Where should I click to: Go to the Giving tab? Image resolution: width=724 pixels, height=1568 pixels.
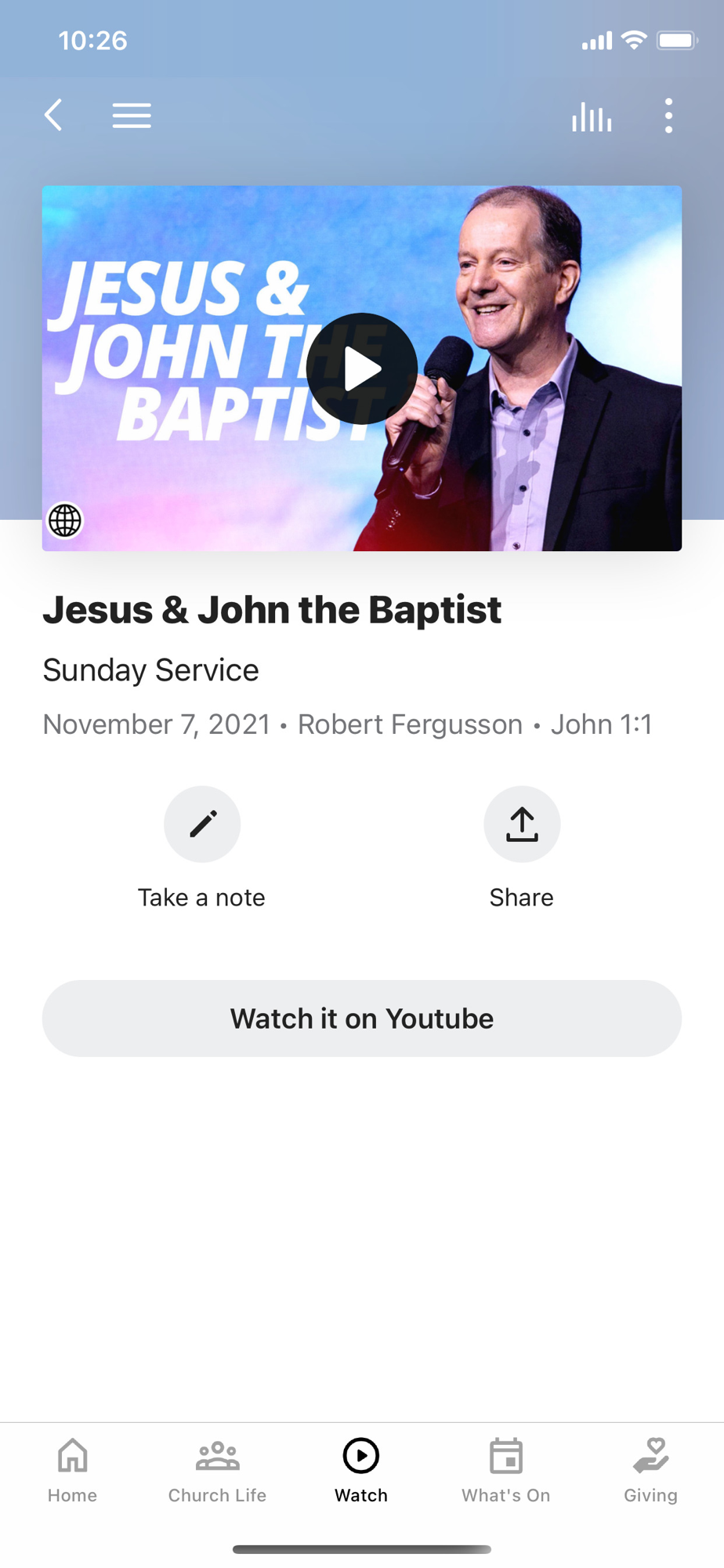[x=650, y=1470]
